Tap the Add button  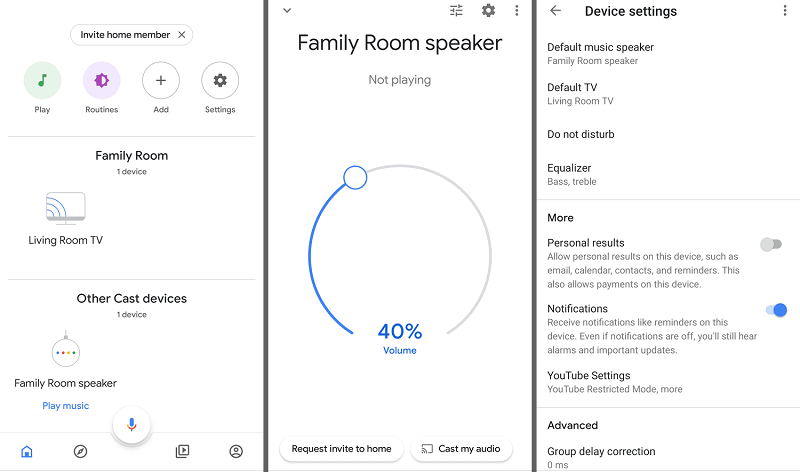(x=161, y=80)
